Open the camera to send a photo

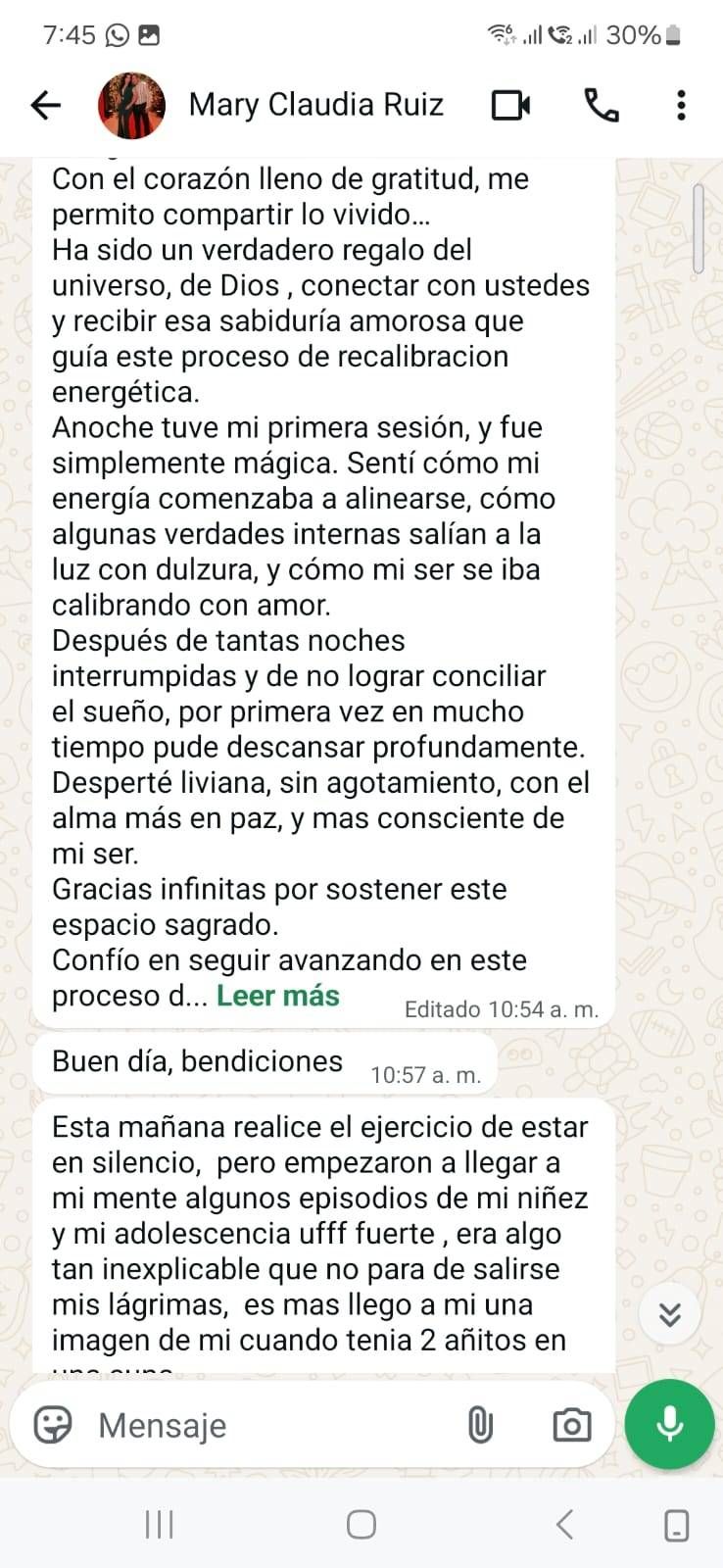[571, 1425]
